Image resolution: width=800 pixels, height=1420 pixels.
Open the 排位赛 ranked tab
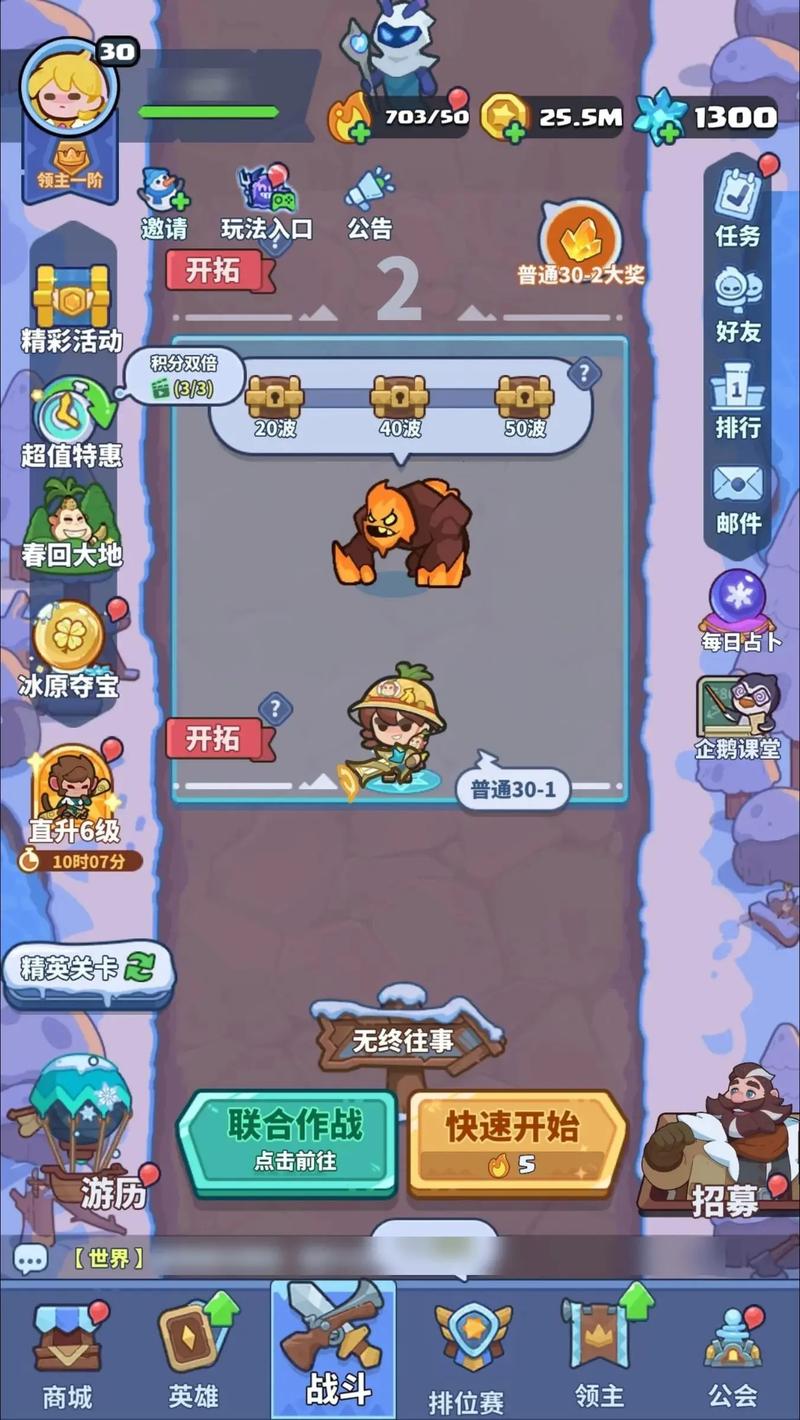[x=466, y=1355]
